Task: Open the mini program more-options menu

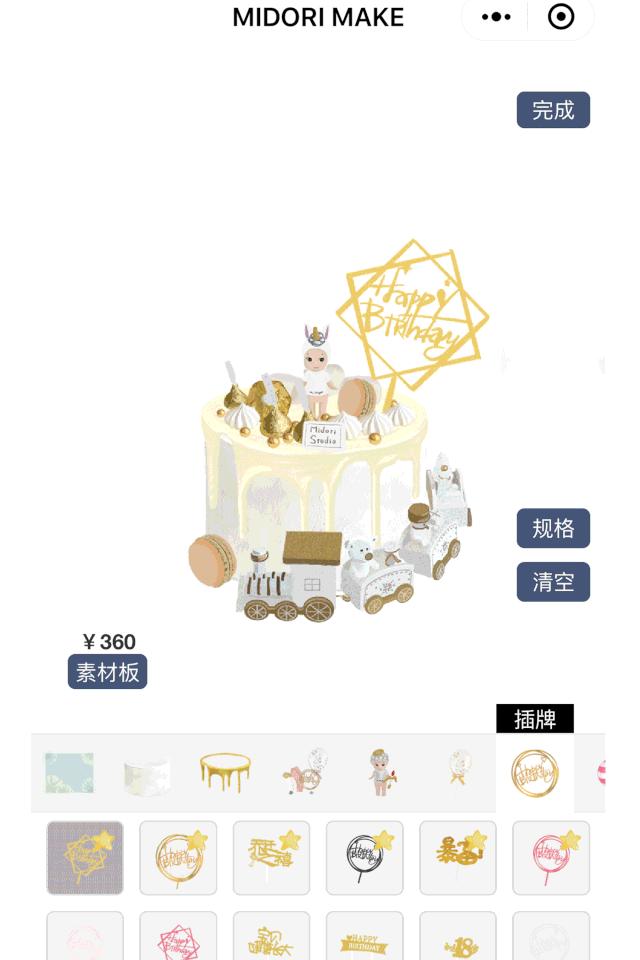Action: point(496,17)
